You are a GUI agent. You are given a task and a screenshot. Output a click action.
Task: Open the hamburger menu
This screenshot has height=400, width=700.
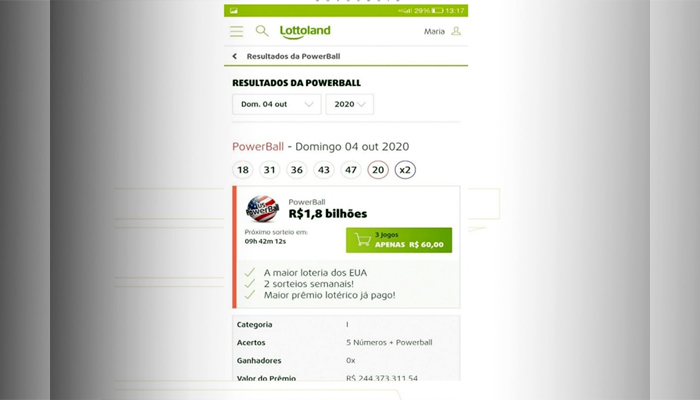pyautogui.click(x=237, y=32)
